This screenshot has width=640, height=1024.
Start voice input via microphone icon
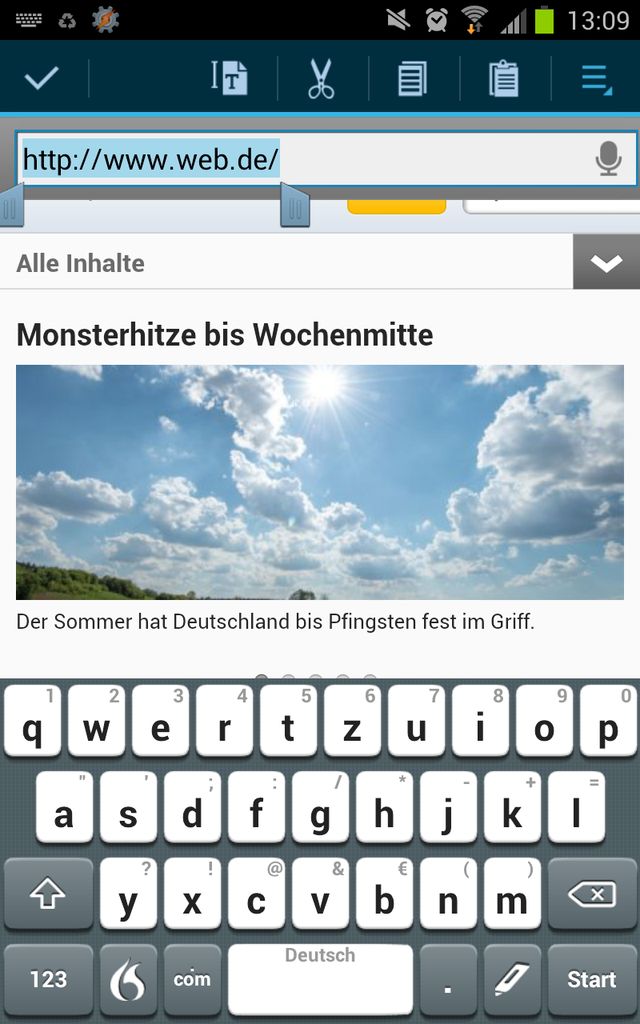click(608, 159)
